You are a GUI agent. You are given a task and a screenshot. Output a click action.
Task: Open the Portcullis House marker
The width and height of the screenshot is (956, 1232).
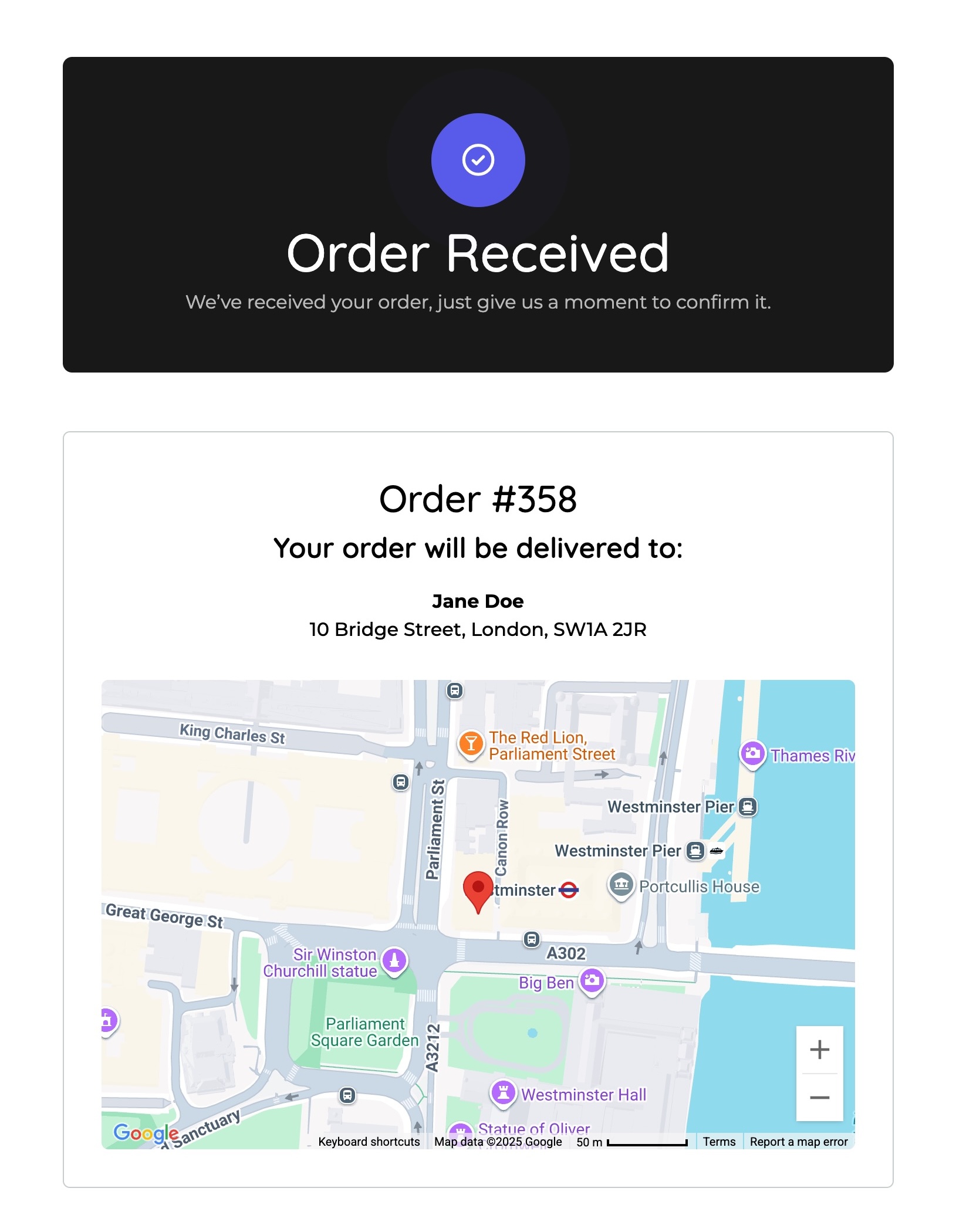click(621, 884)
